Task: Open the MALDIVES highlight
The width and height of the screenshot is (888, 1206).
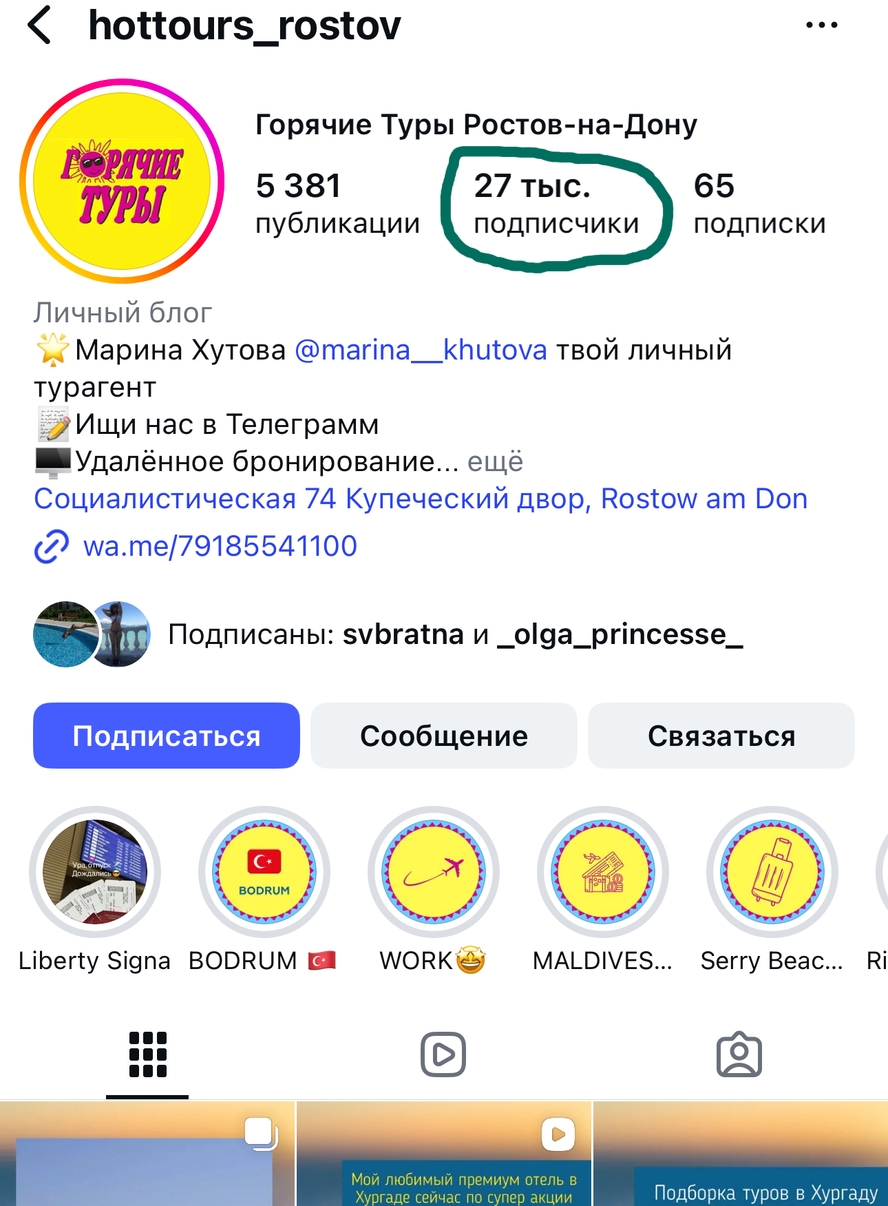Action: click(602, 872)
